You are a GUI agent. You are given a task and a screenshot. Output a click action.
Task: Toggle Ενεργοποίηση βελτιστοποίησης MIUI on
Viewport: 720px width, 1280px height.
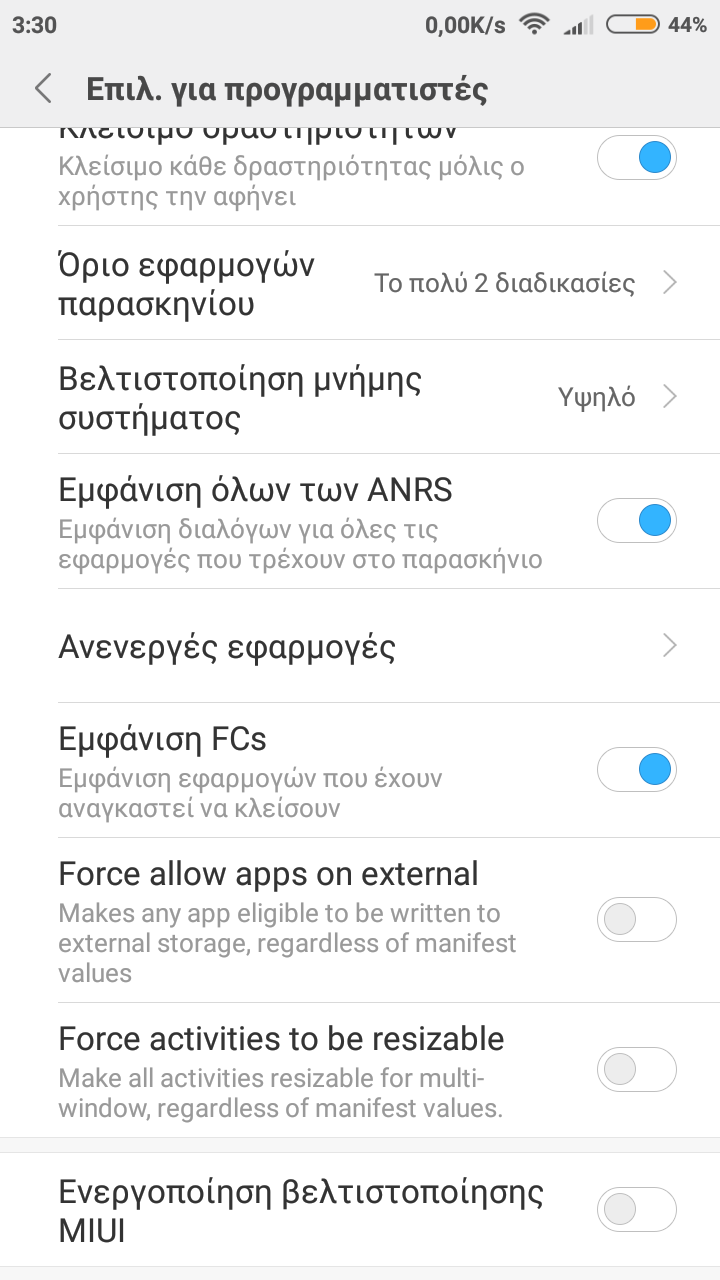636,1210
